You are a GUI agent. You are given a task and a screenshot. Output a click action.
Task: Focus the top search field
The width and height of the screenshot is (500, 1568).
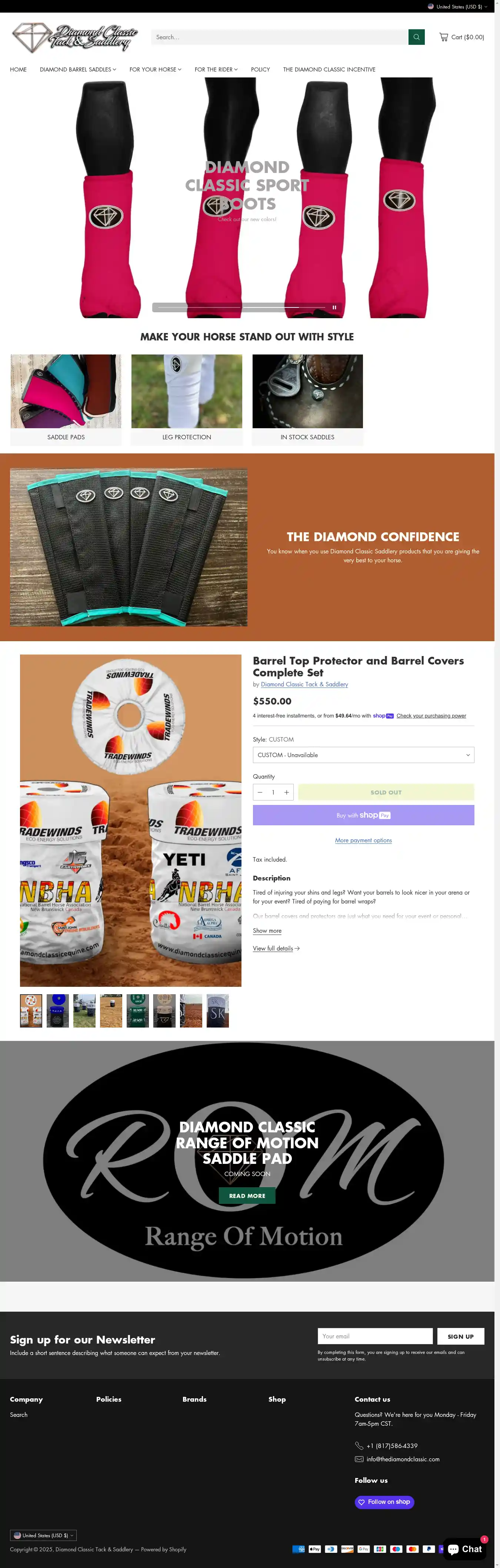[x=279, y=37]
